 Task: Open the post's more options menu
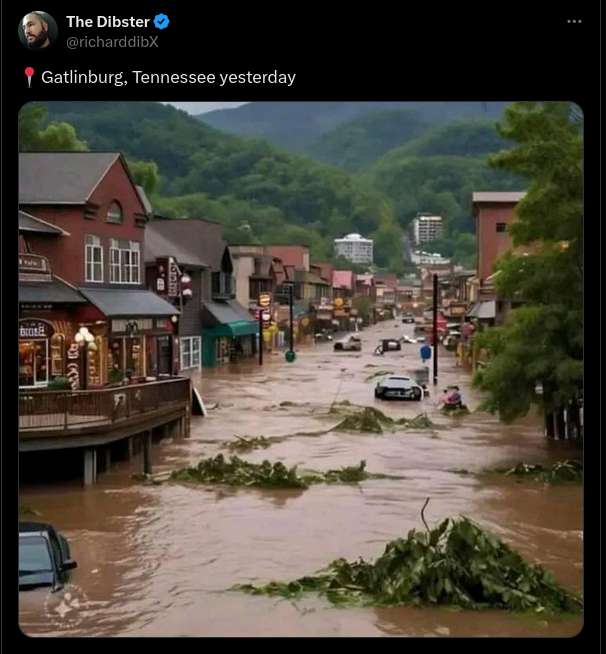click(574, 21)
